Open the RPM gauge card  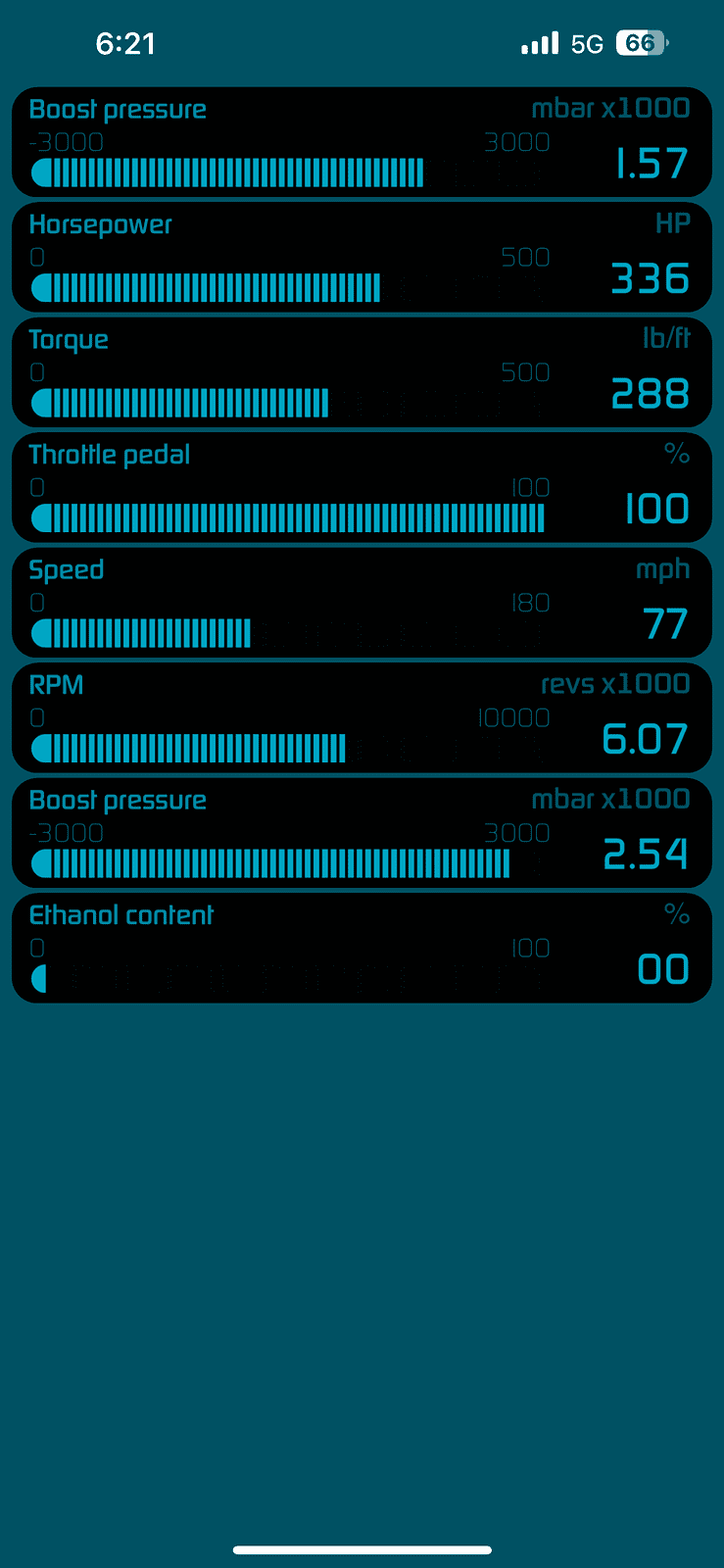point(362,718)
